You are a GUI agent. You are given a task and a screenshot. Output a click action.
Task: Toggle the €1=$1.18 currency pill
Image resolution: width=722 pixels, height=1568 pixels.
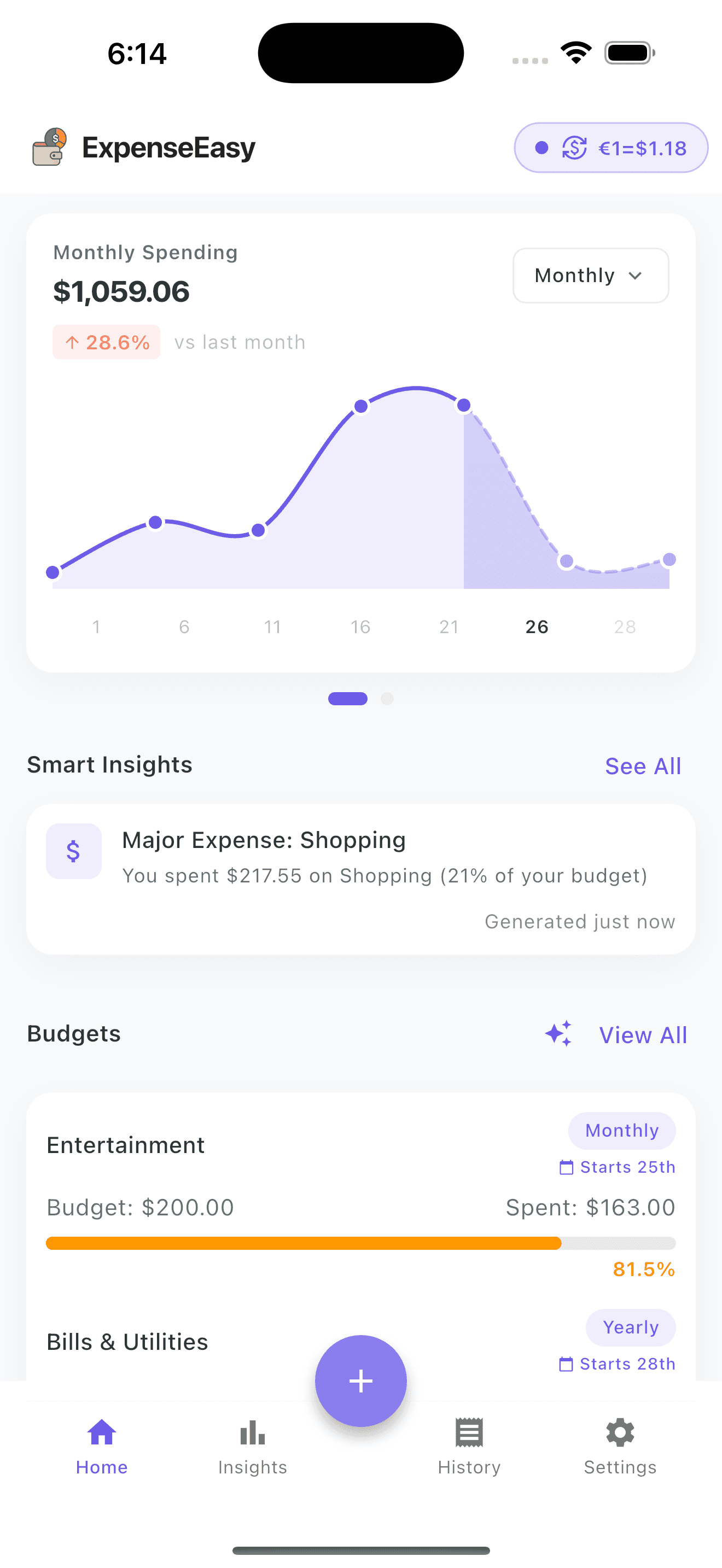point(610,147)
